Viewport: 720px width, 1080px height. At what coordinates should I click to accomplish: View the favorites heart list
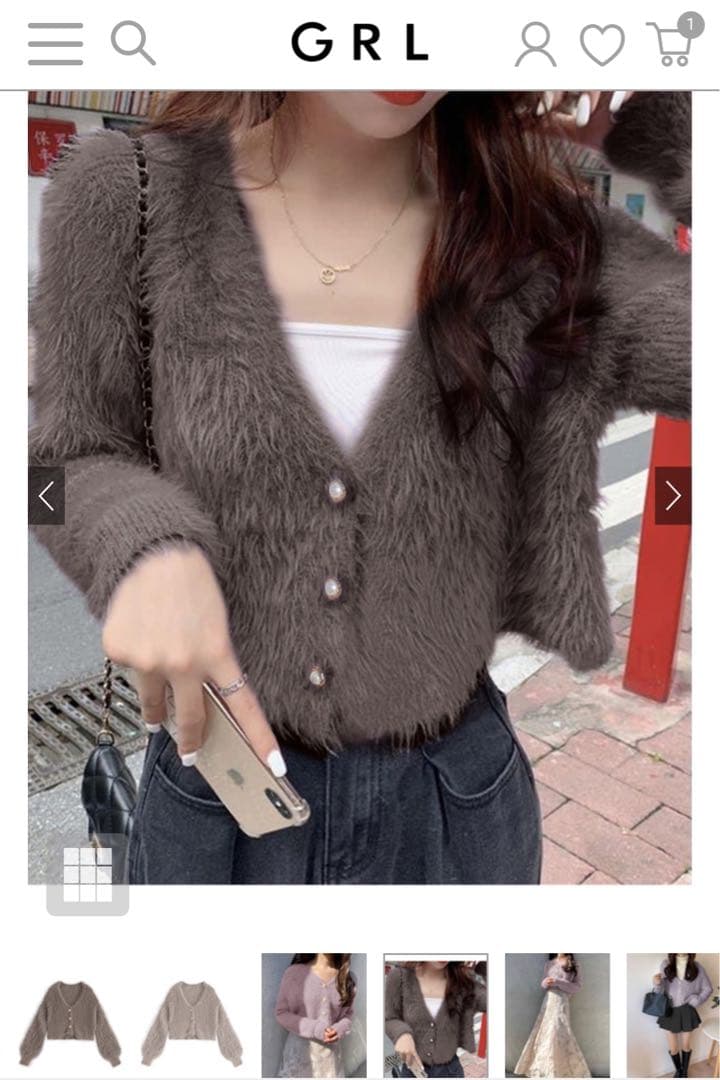pyautogui.click(x=602, y=45)
